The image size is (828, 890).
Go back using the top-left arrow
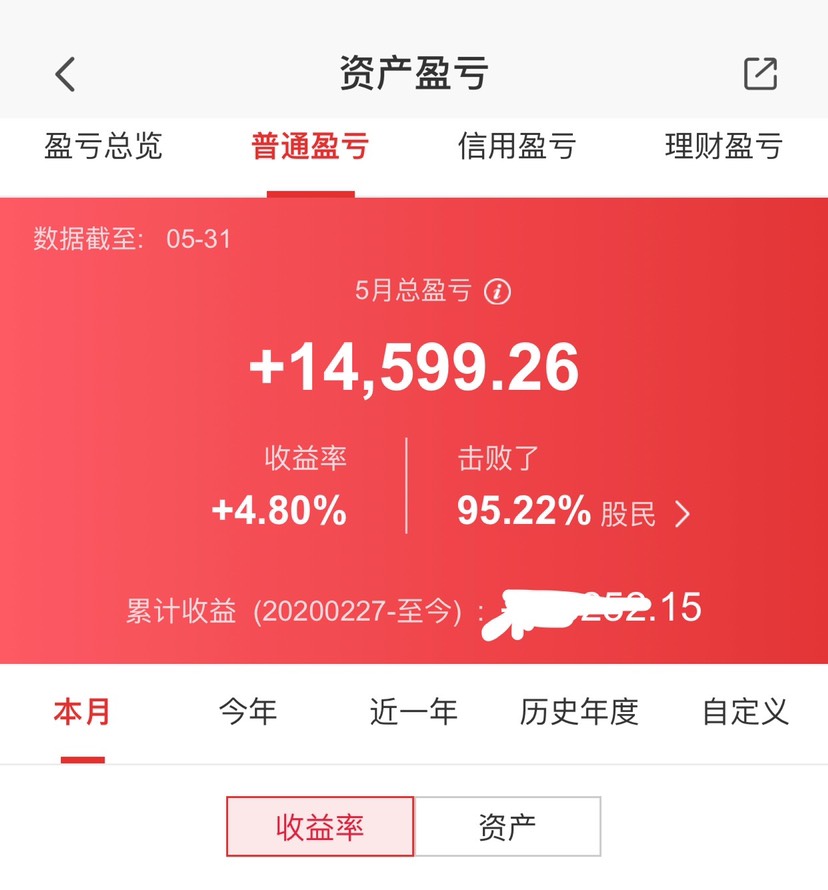(x=66, y=74)
